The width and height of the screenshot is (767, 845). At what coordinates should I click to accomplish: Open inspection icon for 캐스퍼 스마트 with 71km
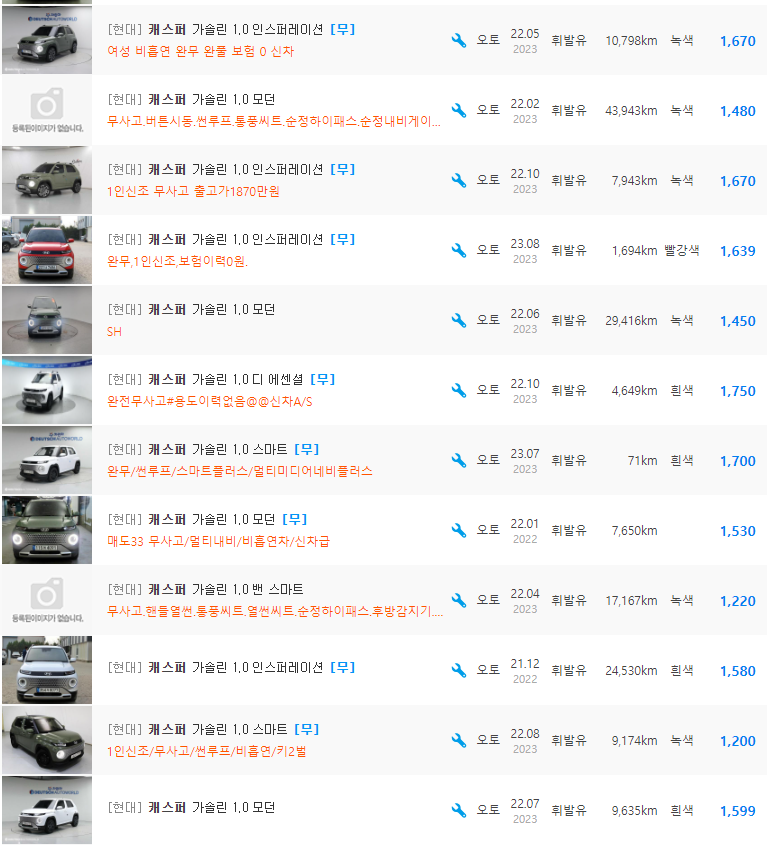(x=458, y=459)
